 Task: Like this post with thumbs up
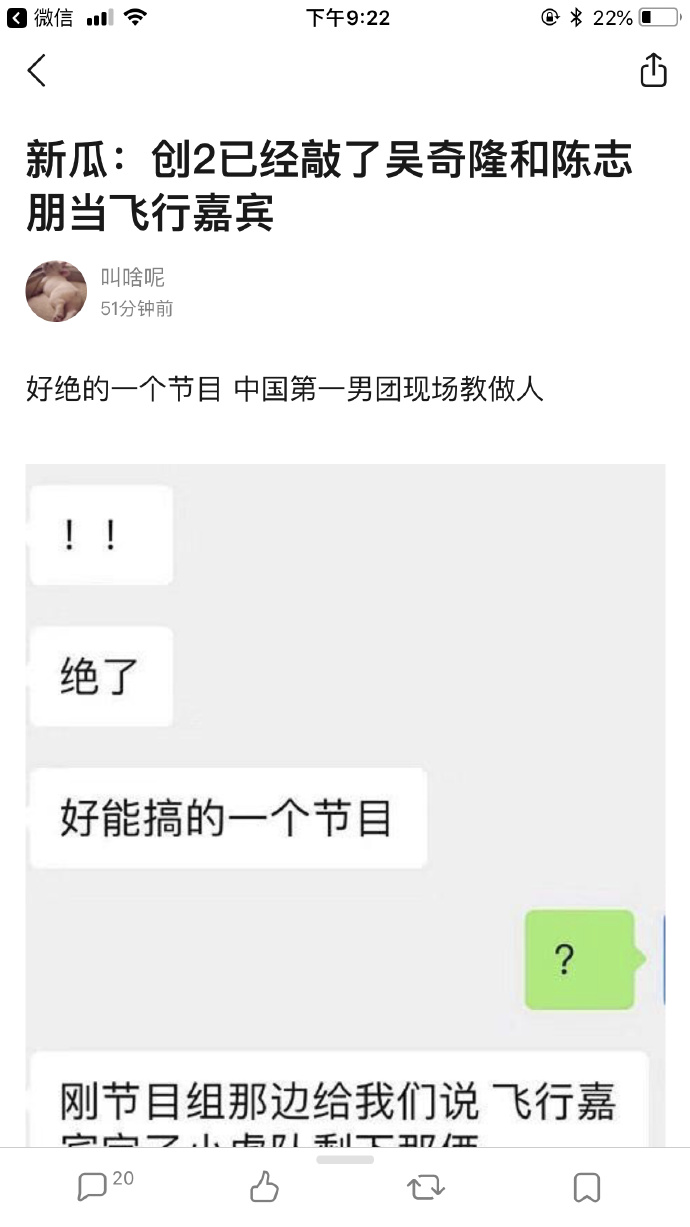[x=264, y=1187]
